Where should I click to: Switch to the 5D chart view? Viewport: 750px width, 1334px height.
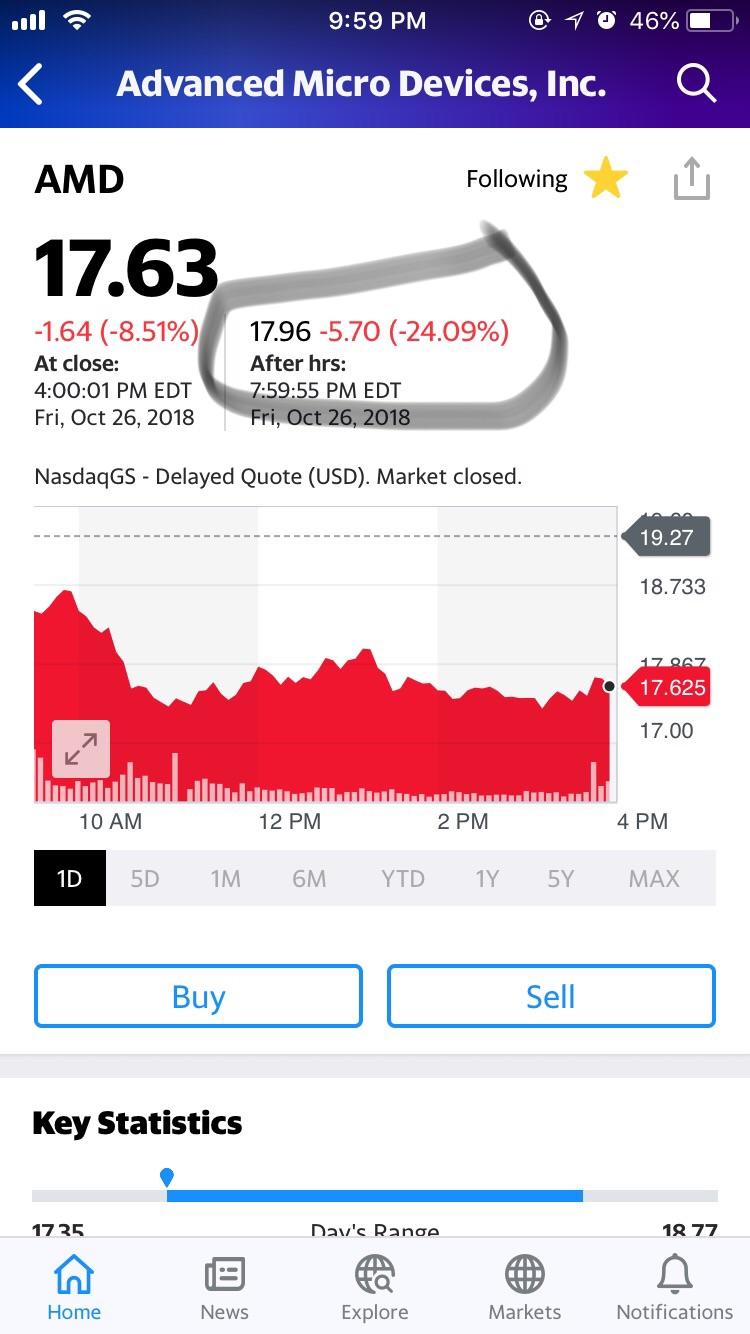click(x=144, y=878)
